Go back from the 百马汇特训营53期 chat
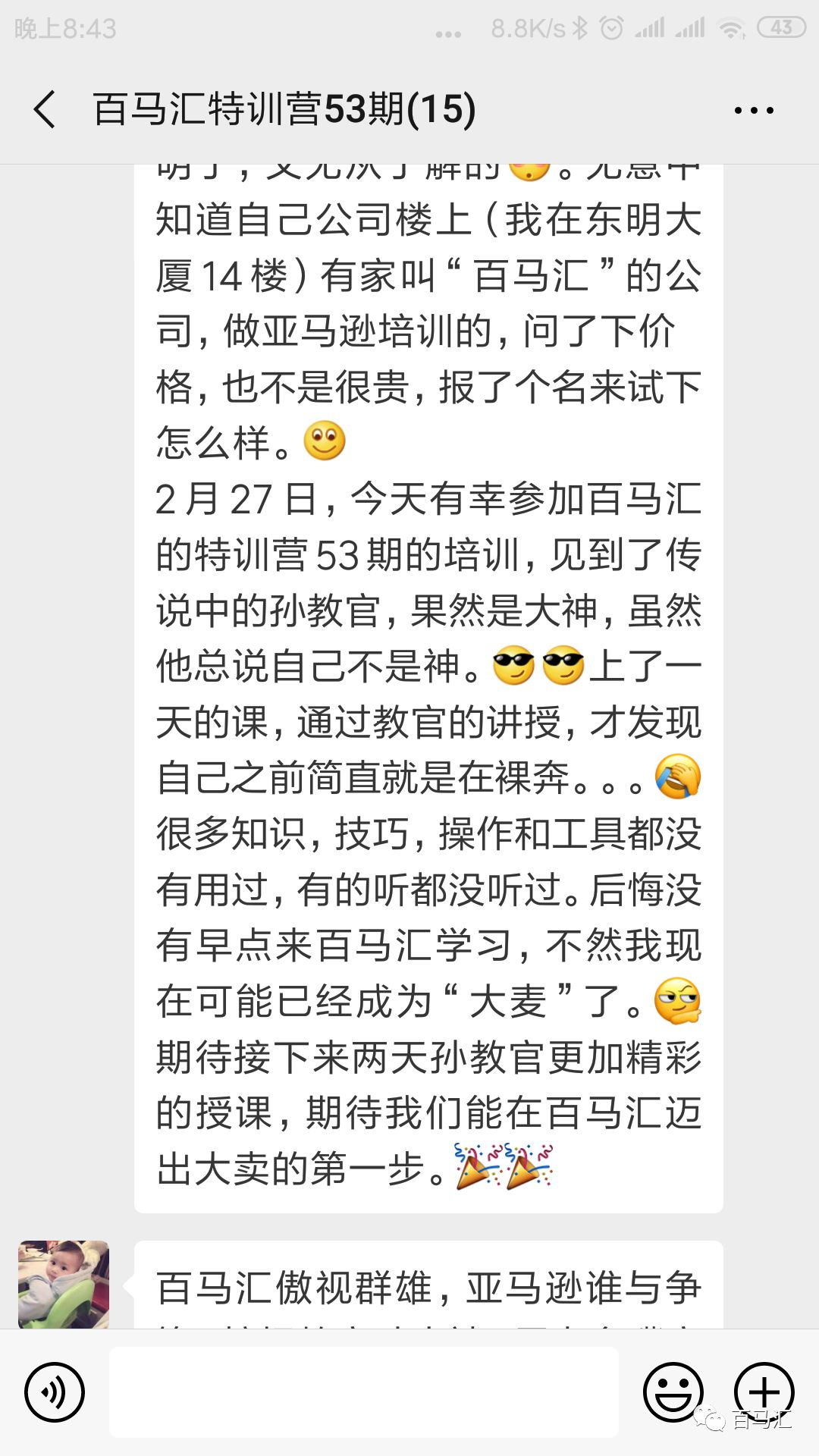 tap(45, 109)
